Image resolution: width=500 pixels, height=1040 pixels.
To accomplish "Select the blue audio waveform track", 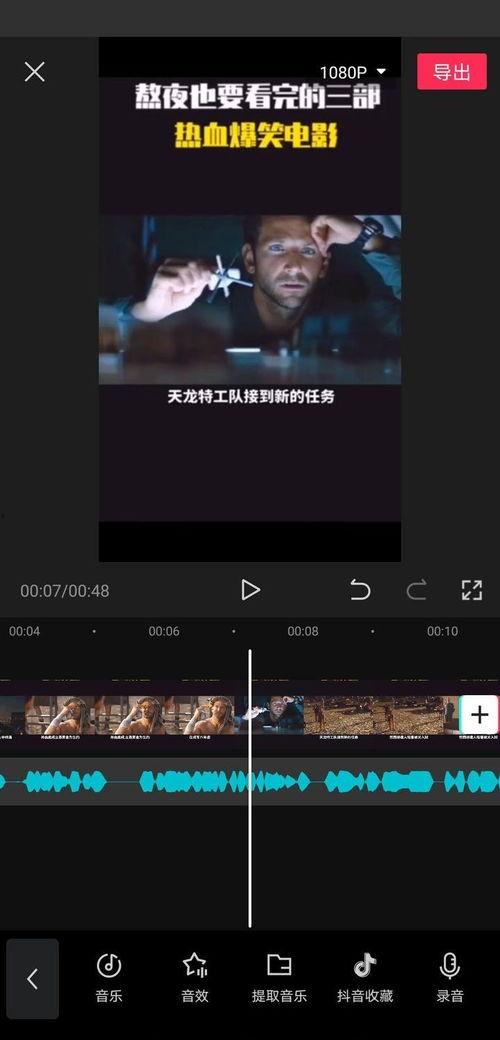I will (x=250, y=781).
